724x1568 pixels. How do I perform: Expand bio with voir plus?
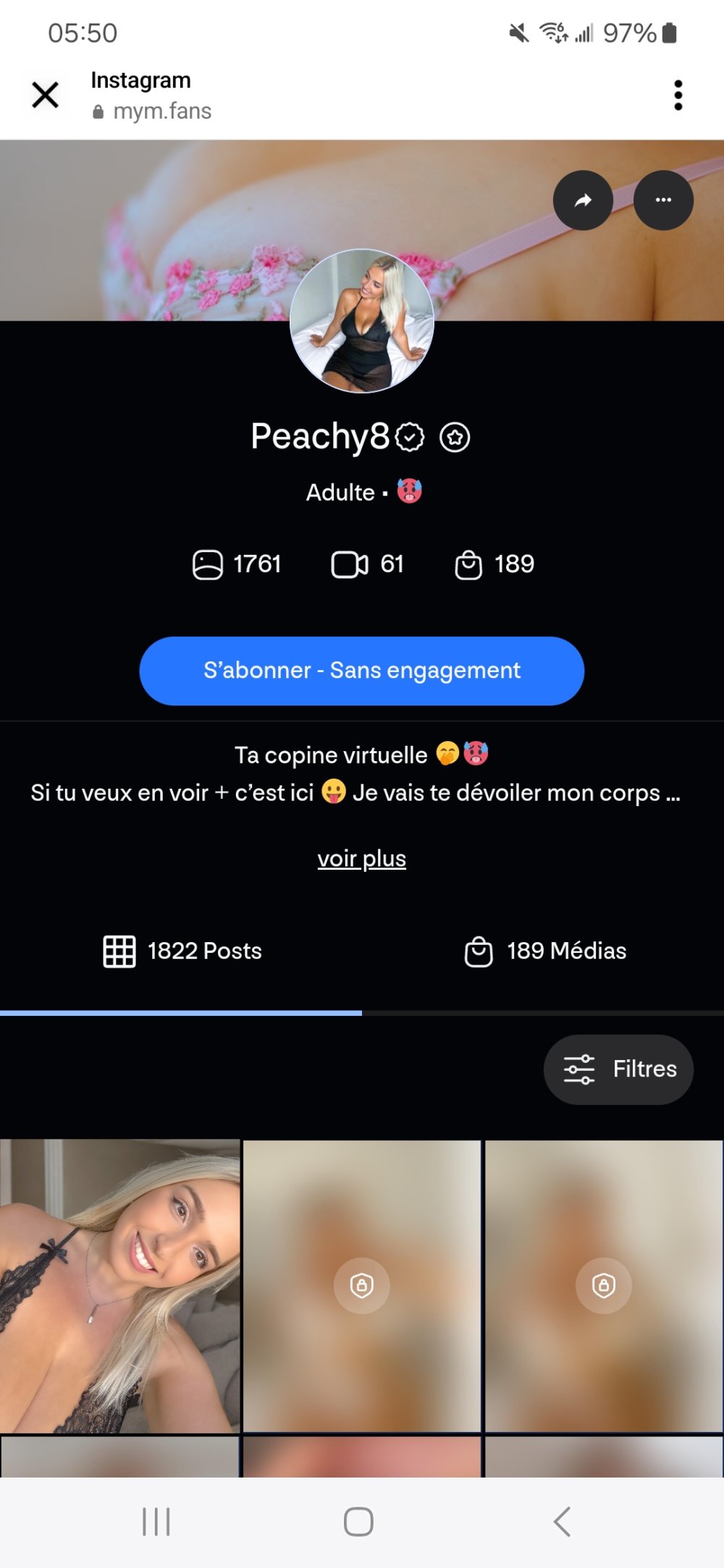pos(361,859)
